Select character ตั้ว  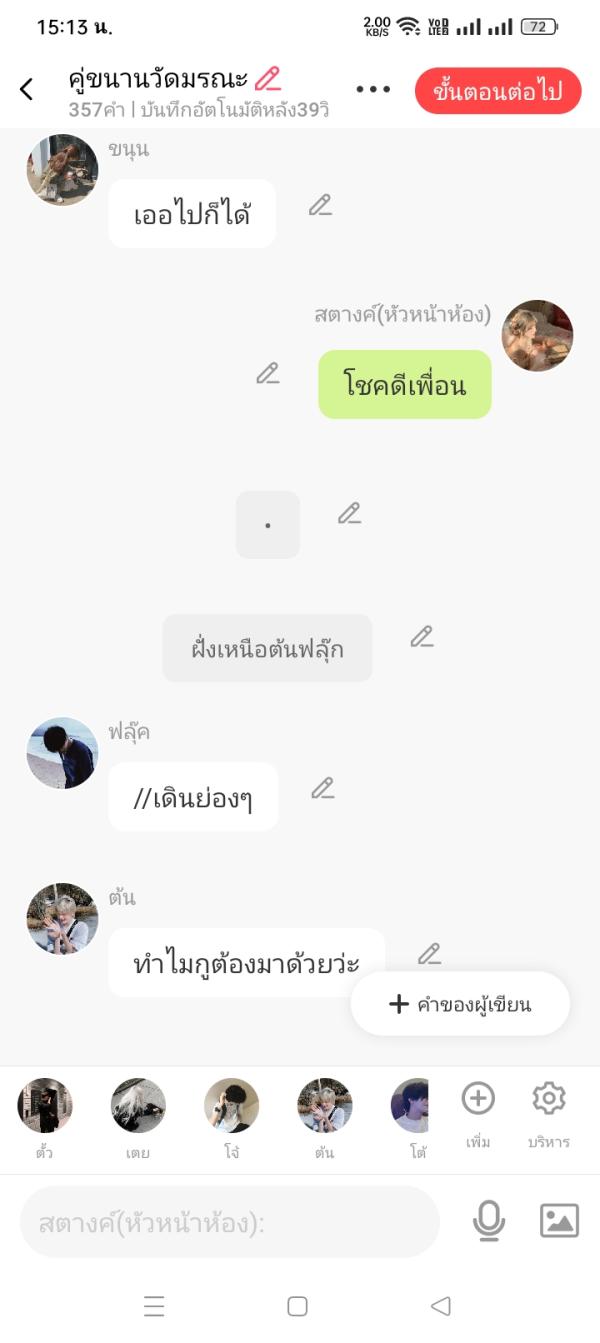click(45, 1106)
